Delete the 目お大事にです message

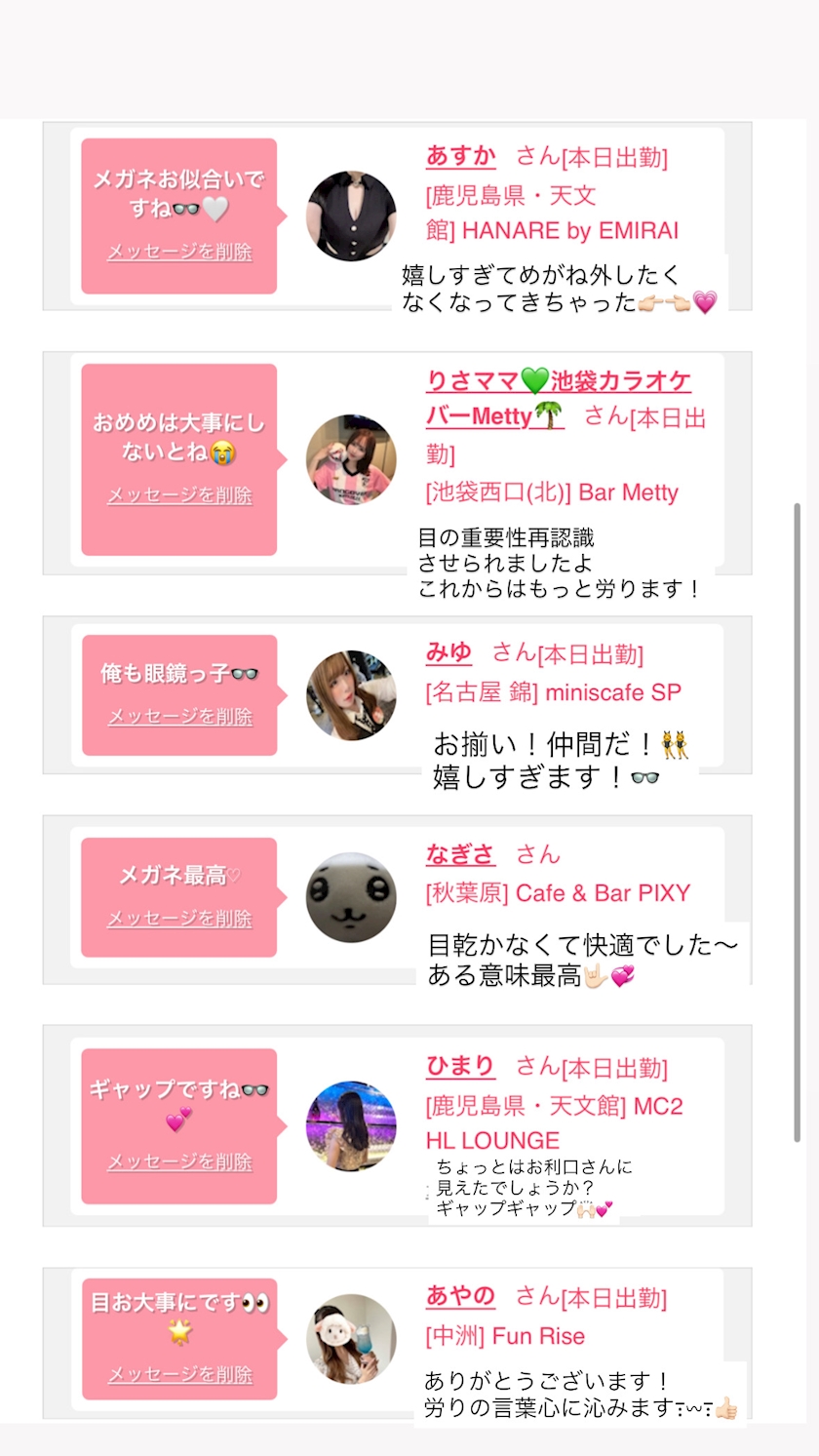(179, 1375)
